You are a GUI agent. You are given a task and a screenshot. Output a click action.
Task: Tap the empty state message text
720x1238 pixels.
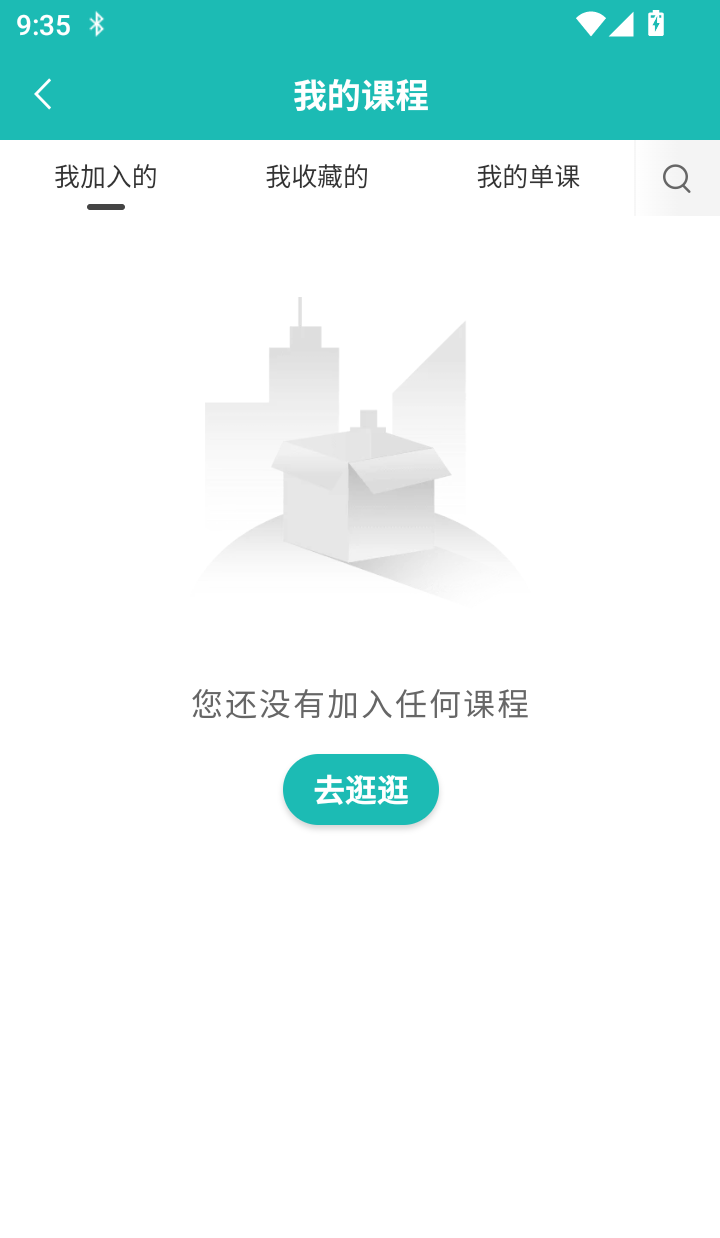tap(360, 704)
